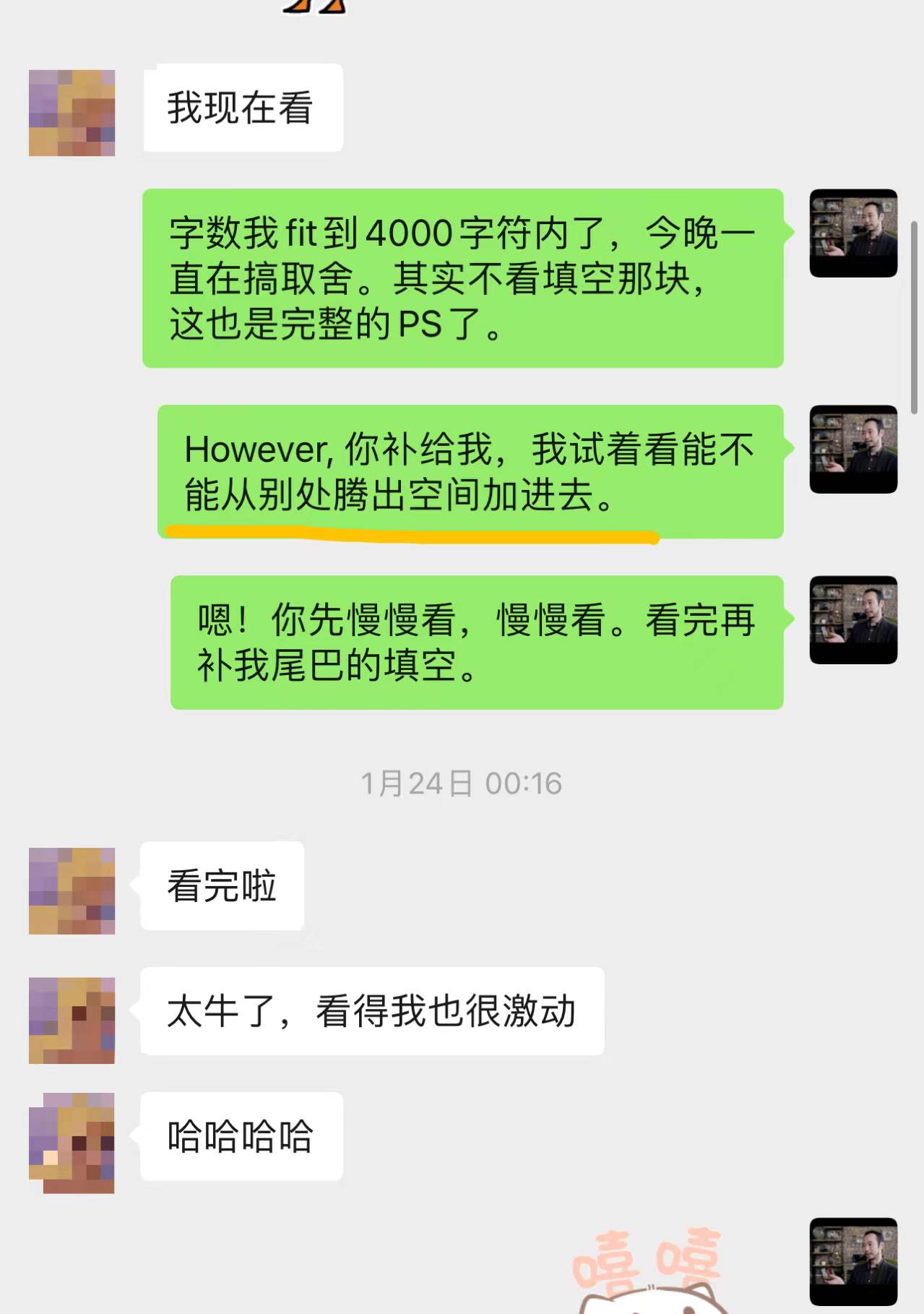The height and width of the screenshot is (1314, 924).
Task: Tap the avatar beside the 嘻嘻 sticker
Action: click(853, 1261)
